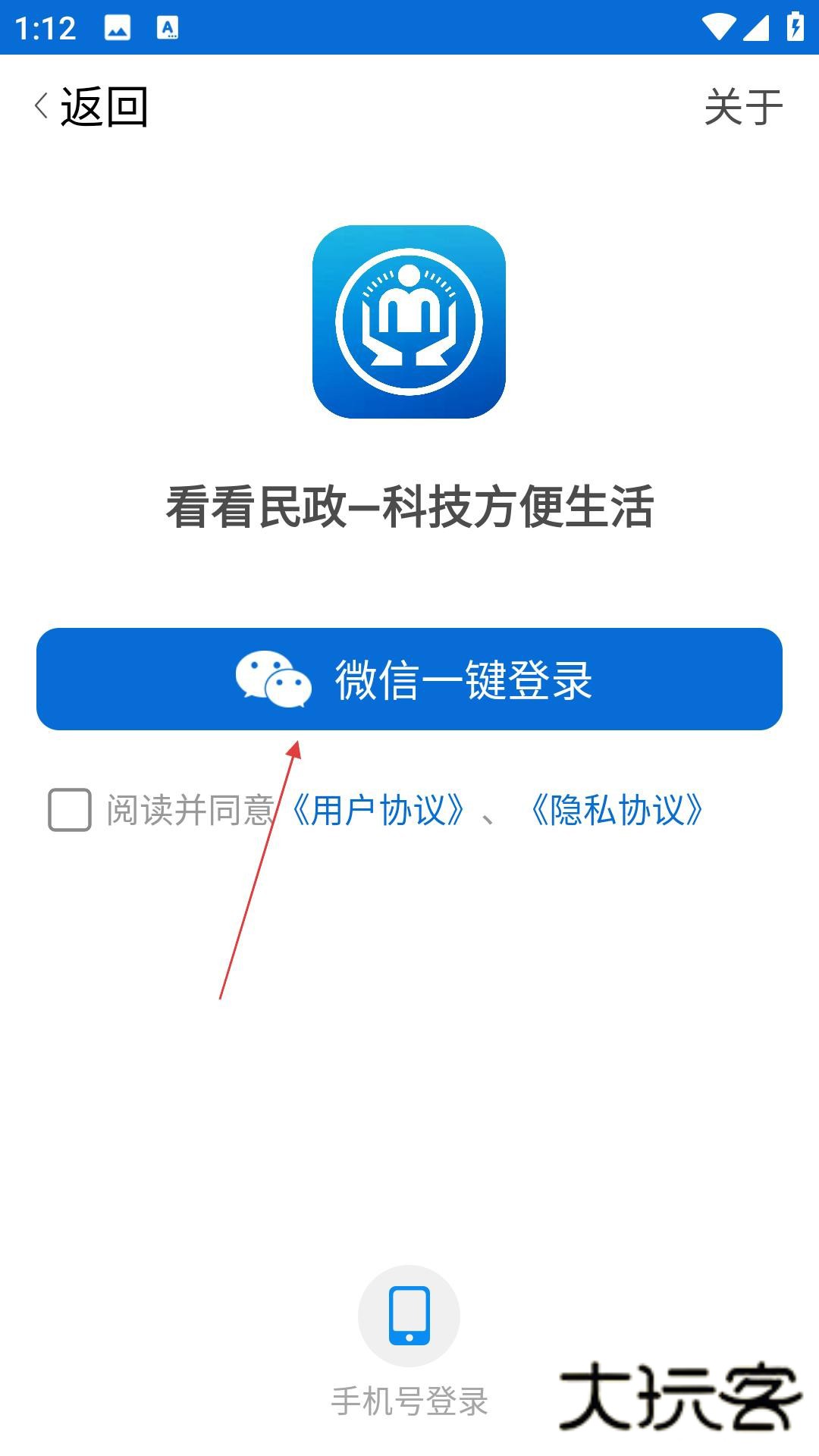
Task: Go back using the 返回 button
Action: [91, 107]
